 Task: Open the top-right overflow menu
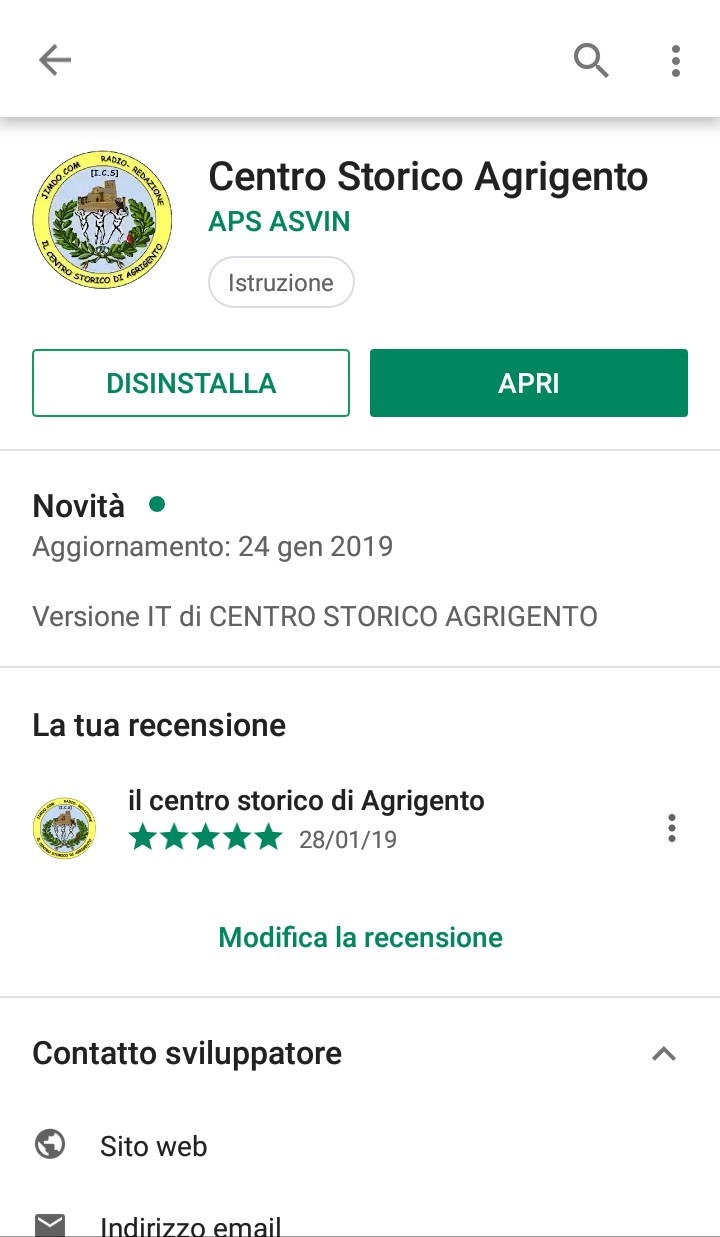point(676,61)
